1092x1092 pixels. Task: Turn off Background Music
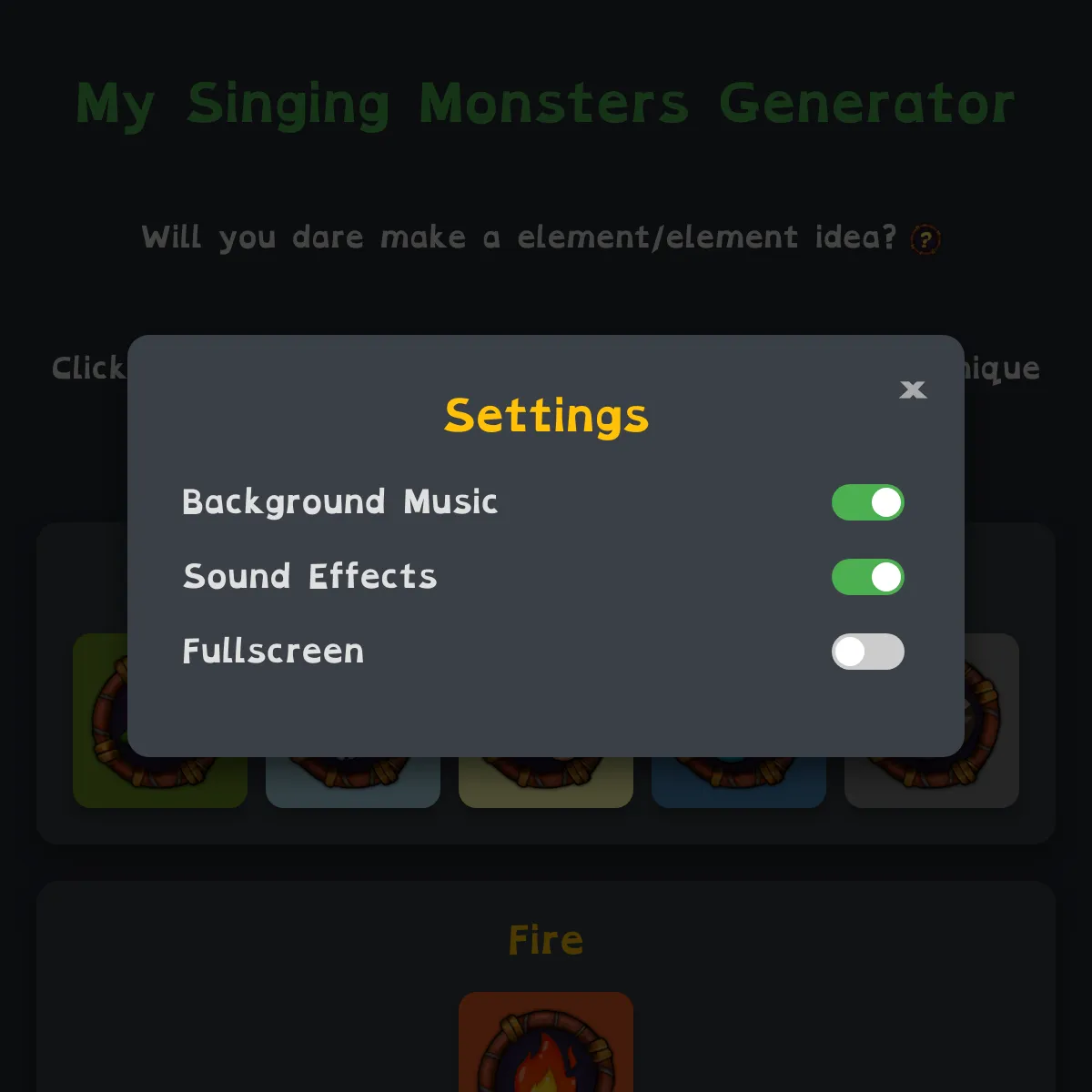pos(867,502)
